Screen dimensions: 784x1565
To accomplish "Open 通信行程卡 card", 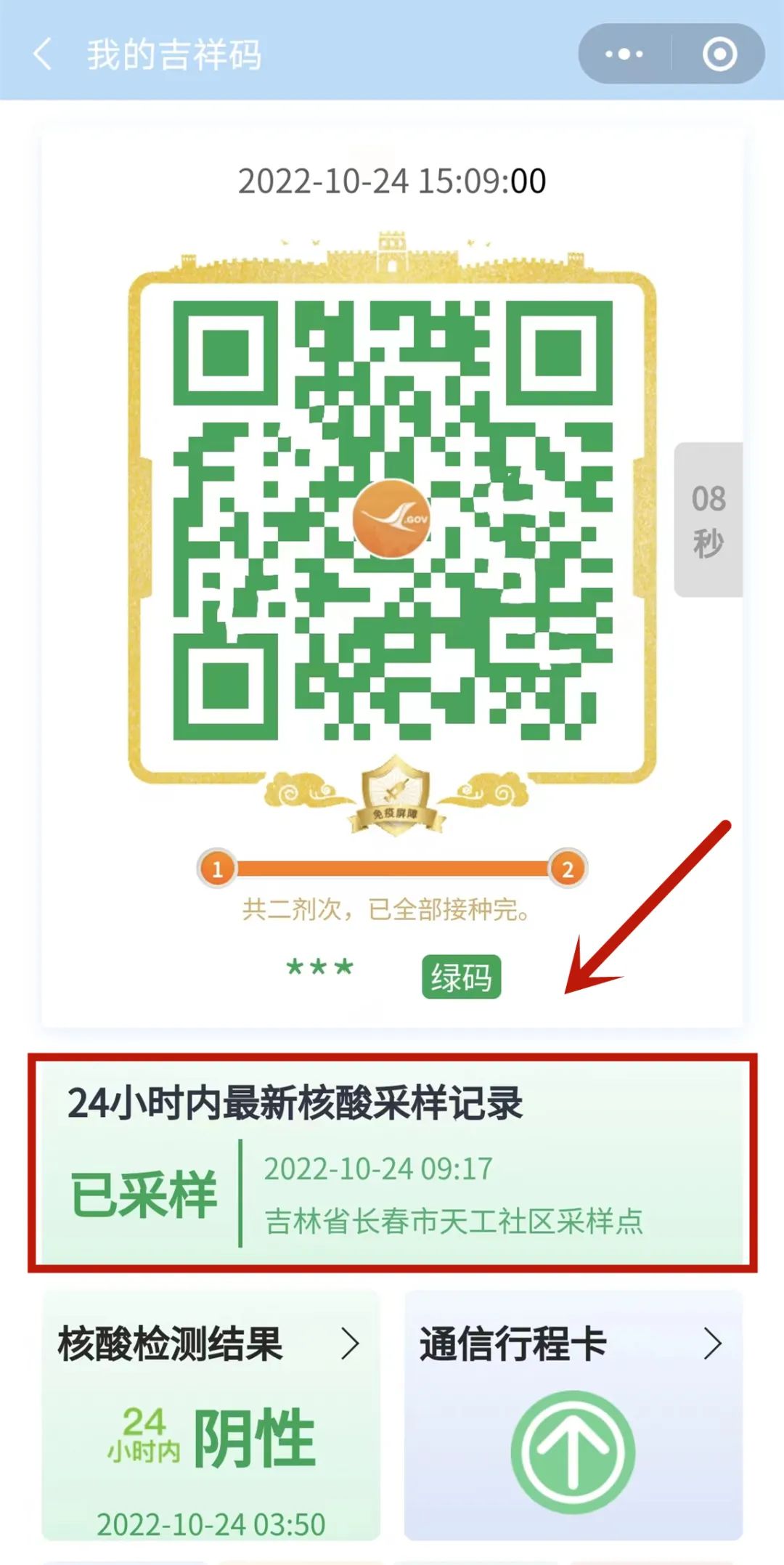I will (573, 1415).
